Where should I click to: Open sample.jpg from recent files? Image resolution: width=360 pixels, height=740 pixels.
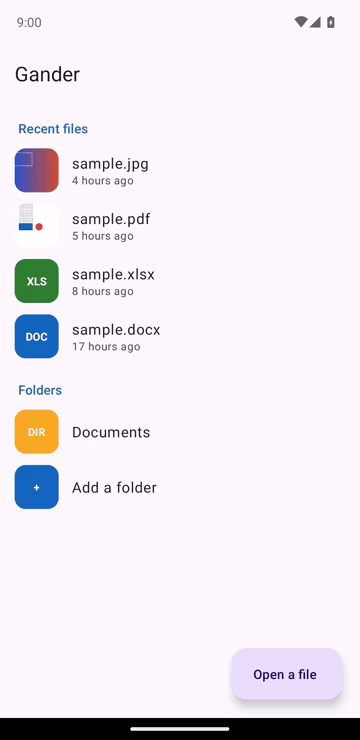(x=180, y=170)
